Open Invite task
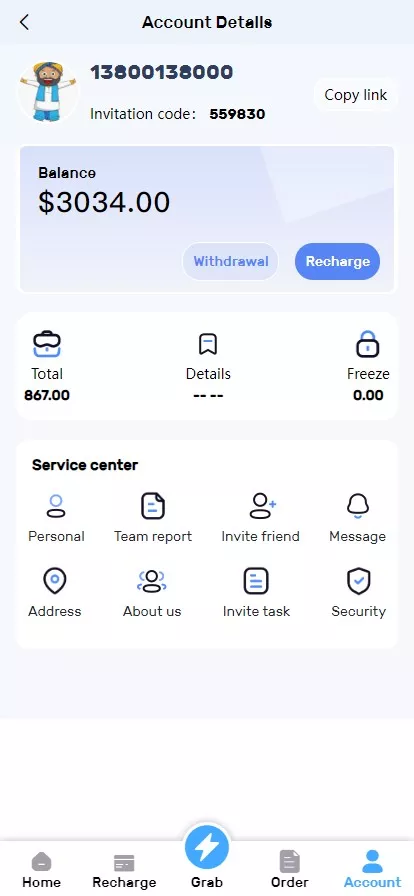The image size is (414, 896). coord(256,593)
